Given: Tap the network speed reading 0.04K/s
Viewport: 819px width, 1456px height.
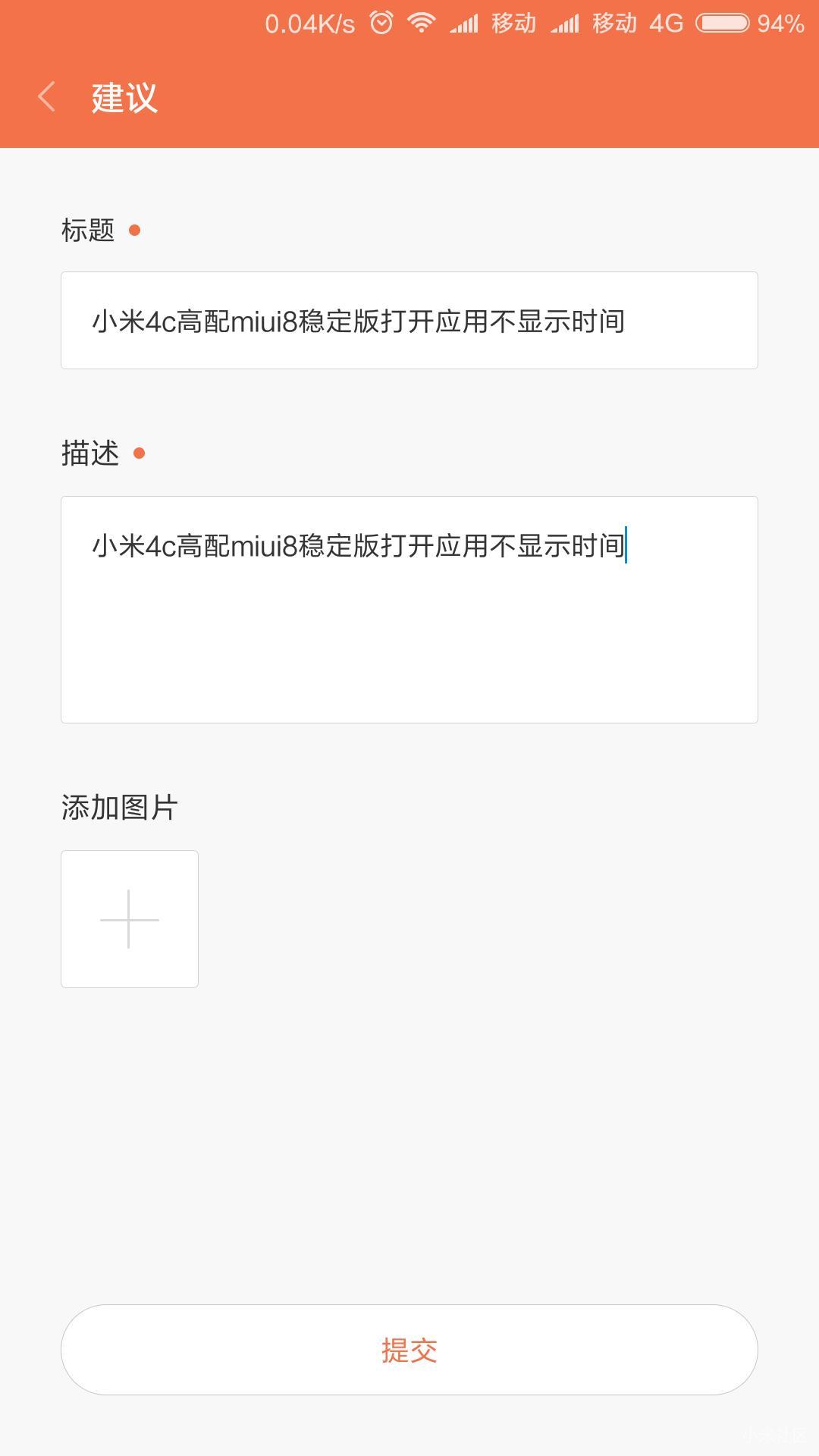Looking at the screenshot, I should [x=306, y=23].
